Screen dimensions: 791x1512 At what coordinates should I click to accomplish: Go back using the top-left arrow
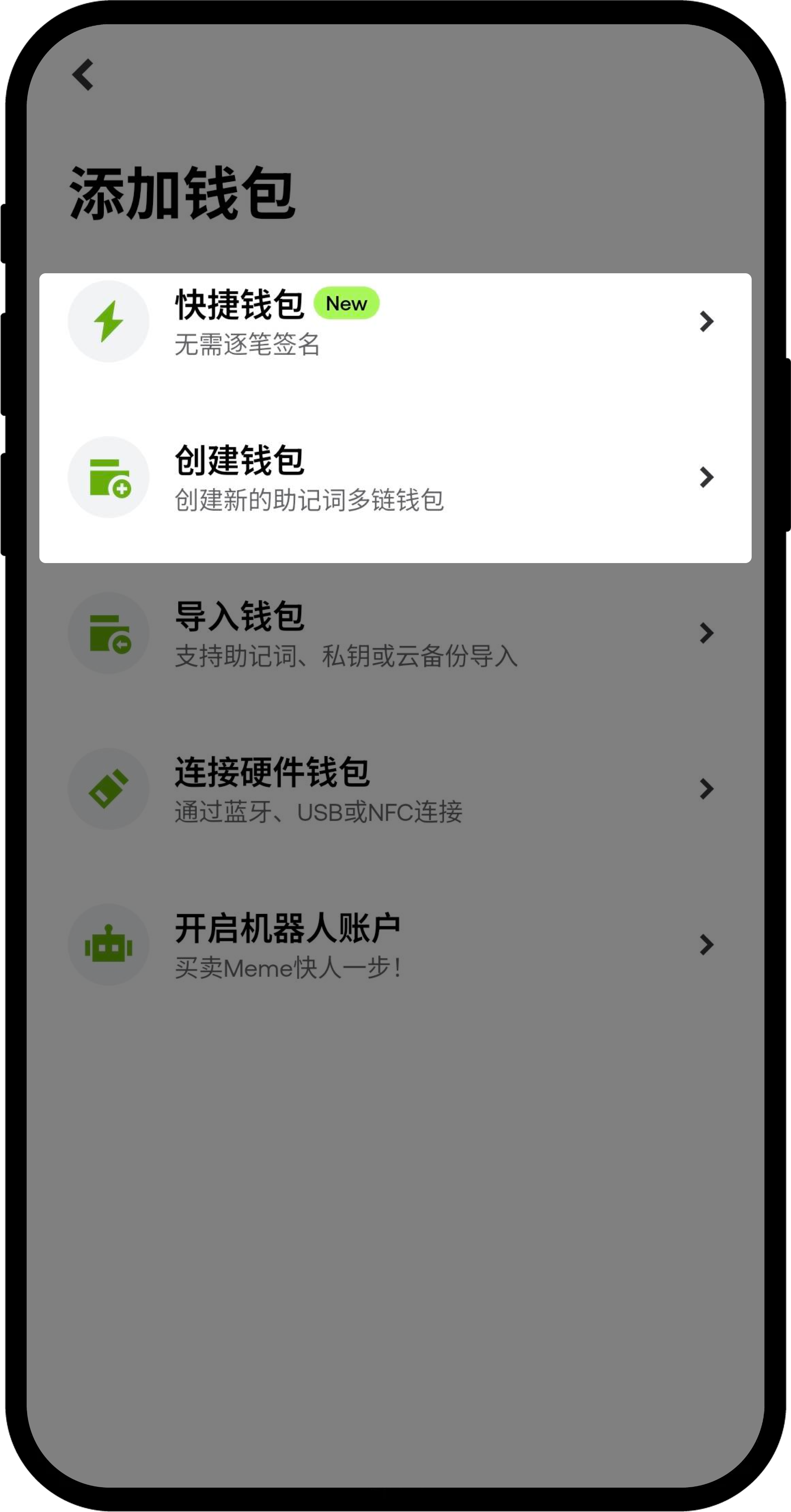[x=83, y=74]
